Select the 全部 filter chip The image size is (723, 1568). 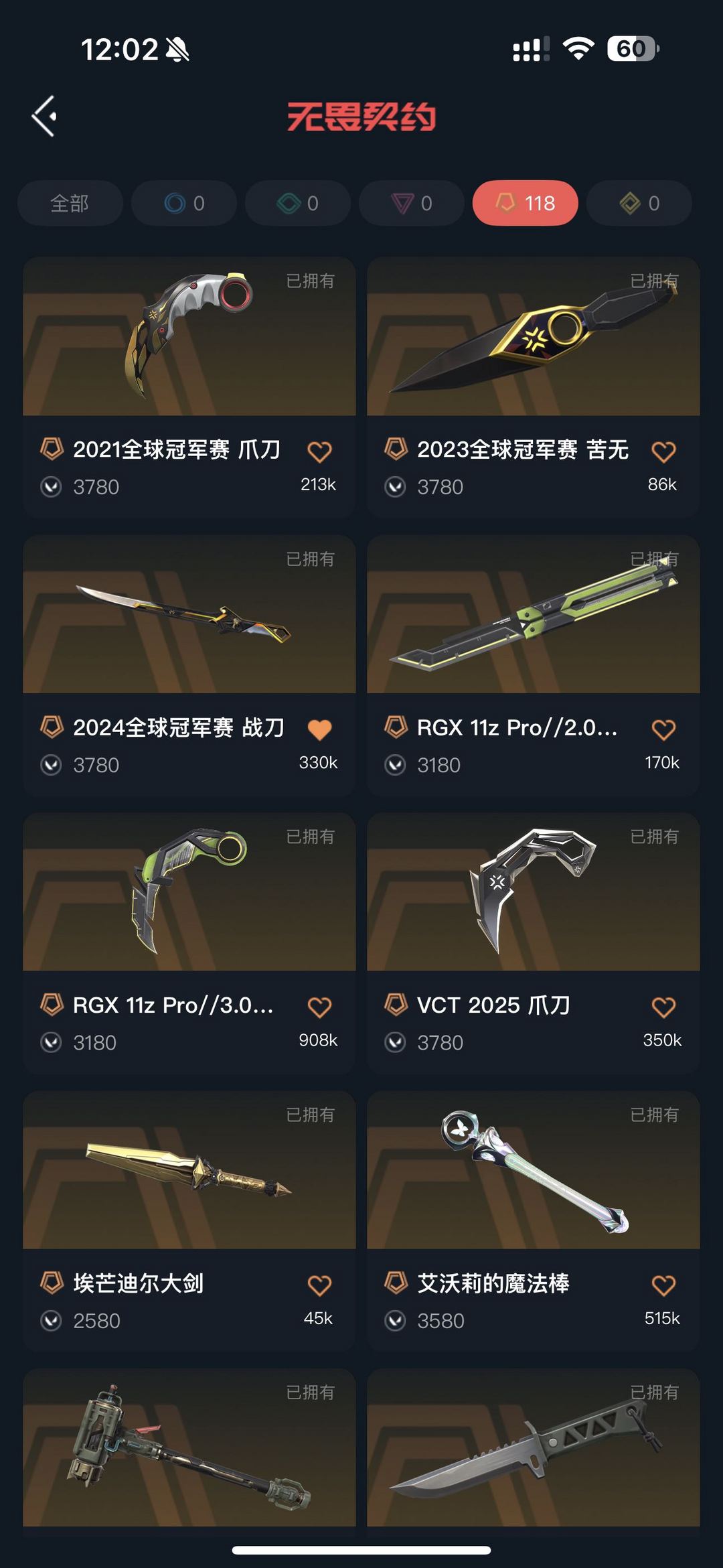click(x=70, y=203)
